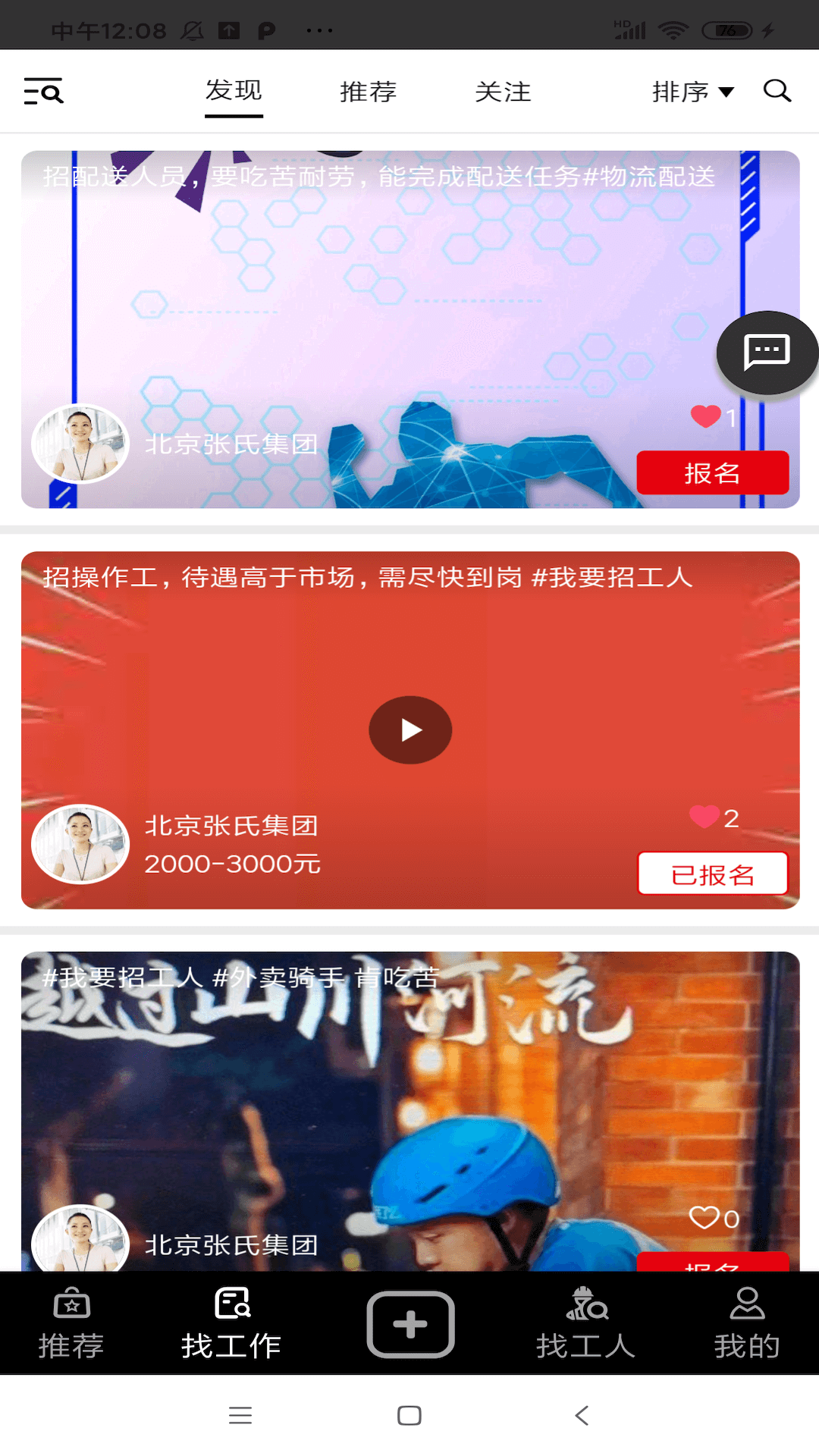Open 北京张氏集团 avatar on 招操作工 card
Screen dimensions: 819x1456
pyautogui.click(x=80, y=844)
